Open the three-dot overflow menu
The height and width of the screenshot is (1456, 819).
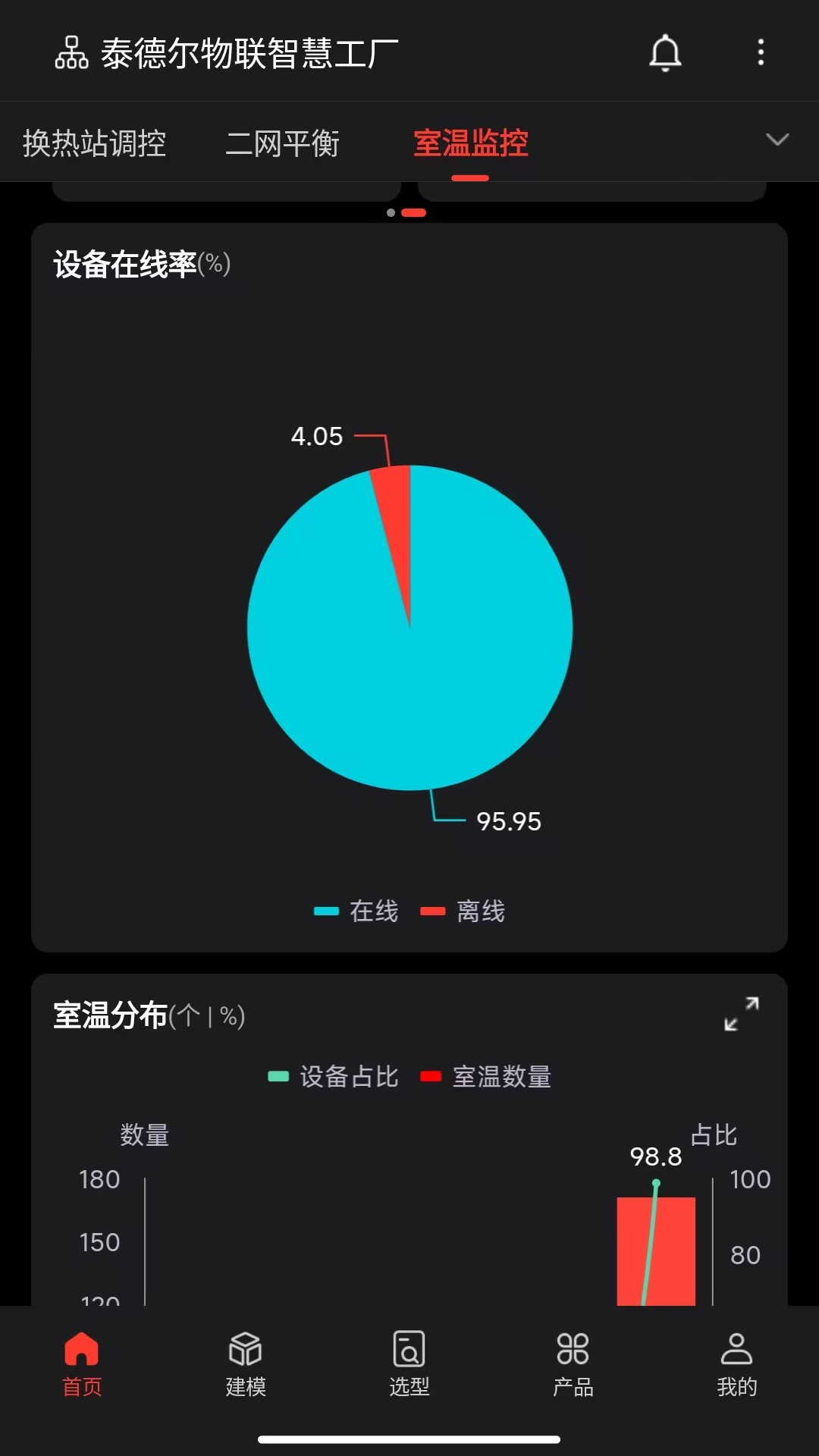pyautogui.click(x=761, y=53)
